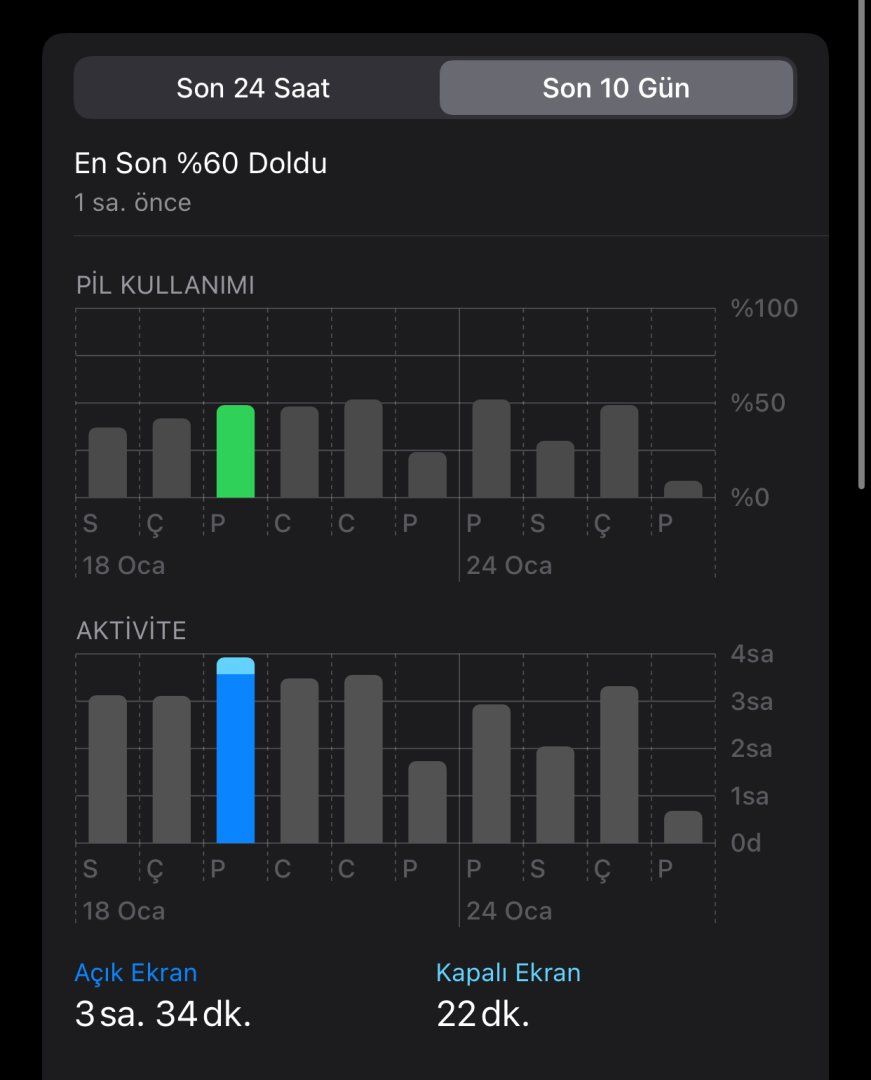Select the 18 Oca bar in Pil Kullanımı chart
This screenshot has width=871, height=1080.
(x=108, y=463)
